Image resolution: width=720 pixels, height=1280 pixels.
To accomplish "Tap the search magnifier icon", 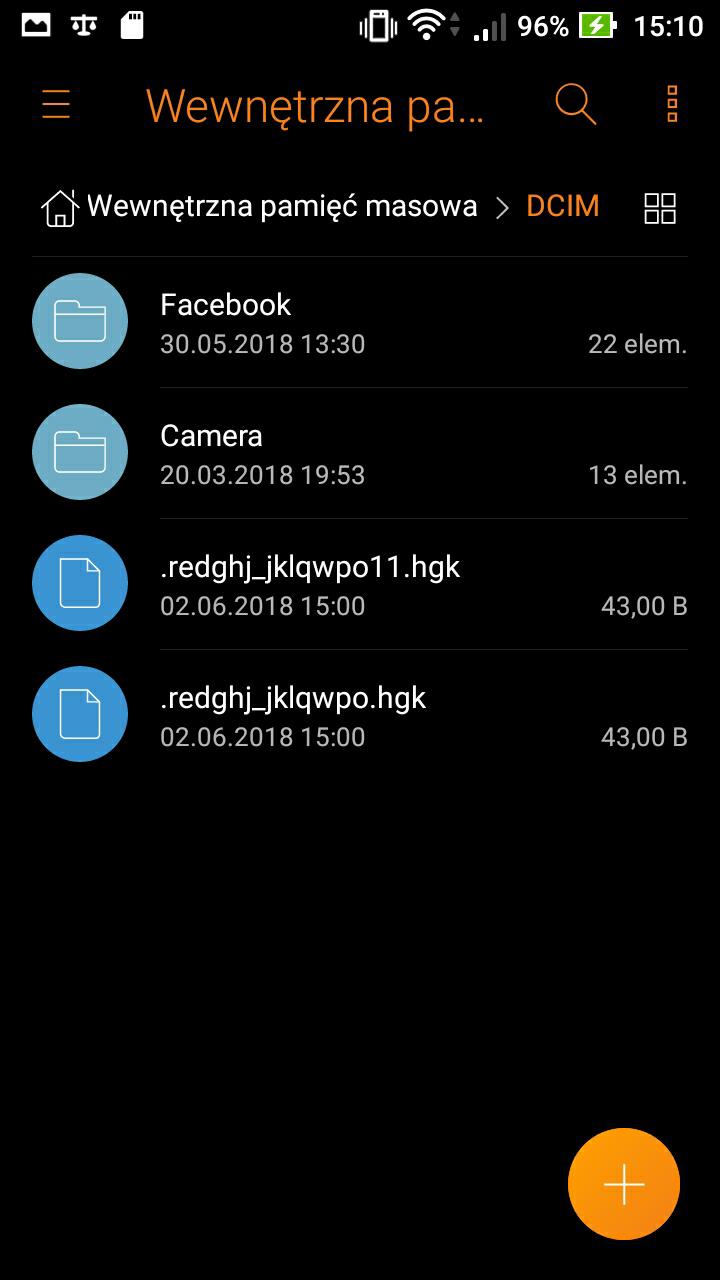I will pyautogui.click(x=575, y=104).
